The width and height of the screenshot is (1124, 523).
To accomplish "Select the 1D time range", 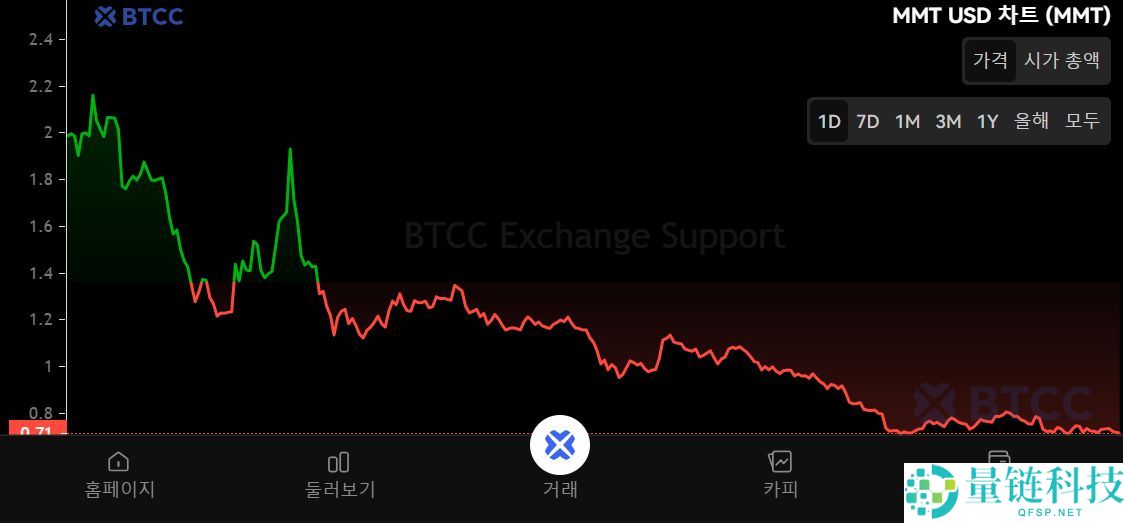I will 829,122.
